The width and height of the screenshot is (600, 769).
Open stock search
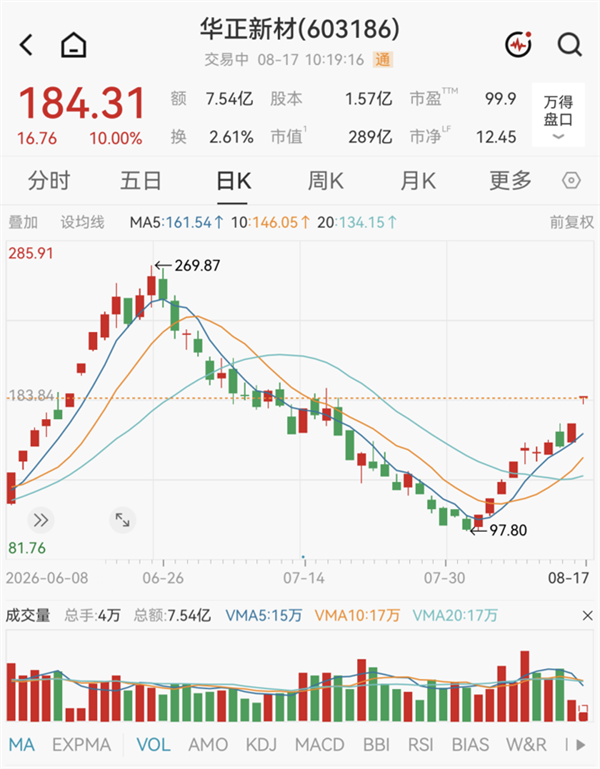coord(570,45)
